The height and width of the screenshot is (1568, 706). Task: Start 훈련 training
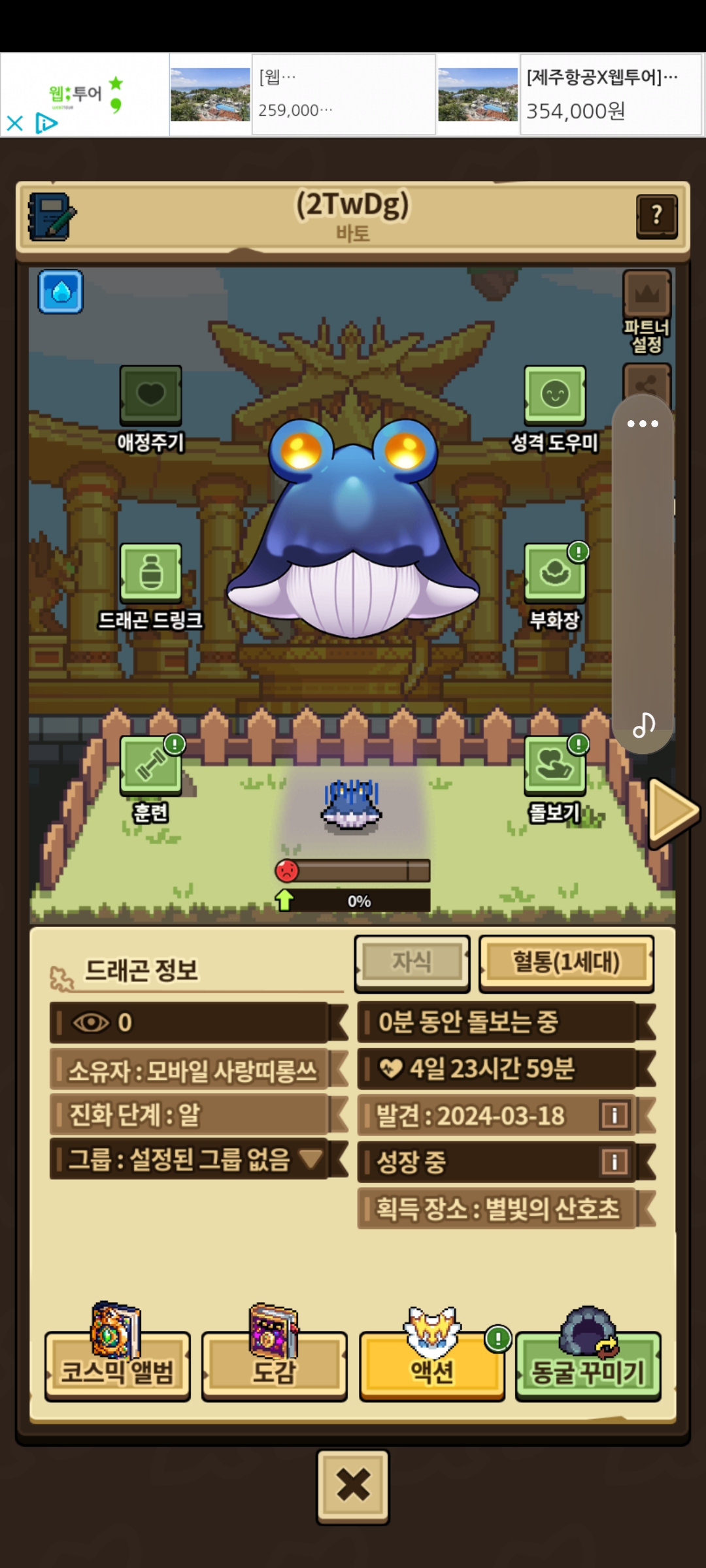[x=150, y=766]
